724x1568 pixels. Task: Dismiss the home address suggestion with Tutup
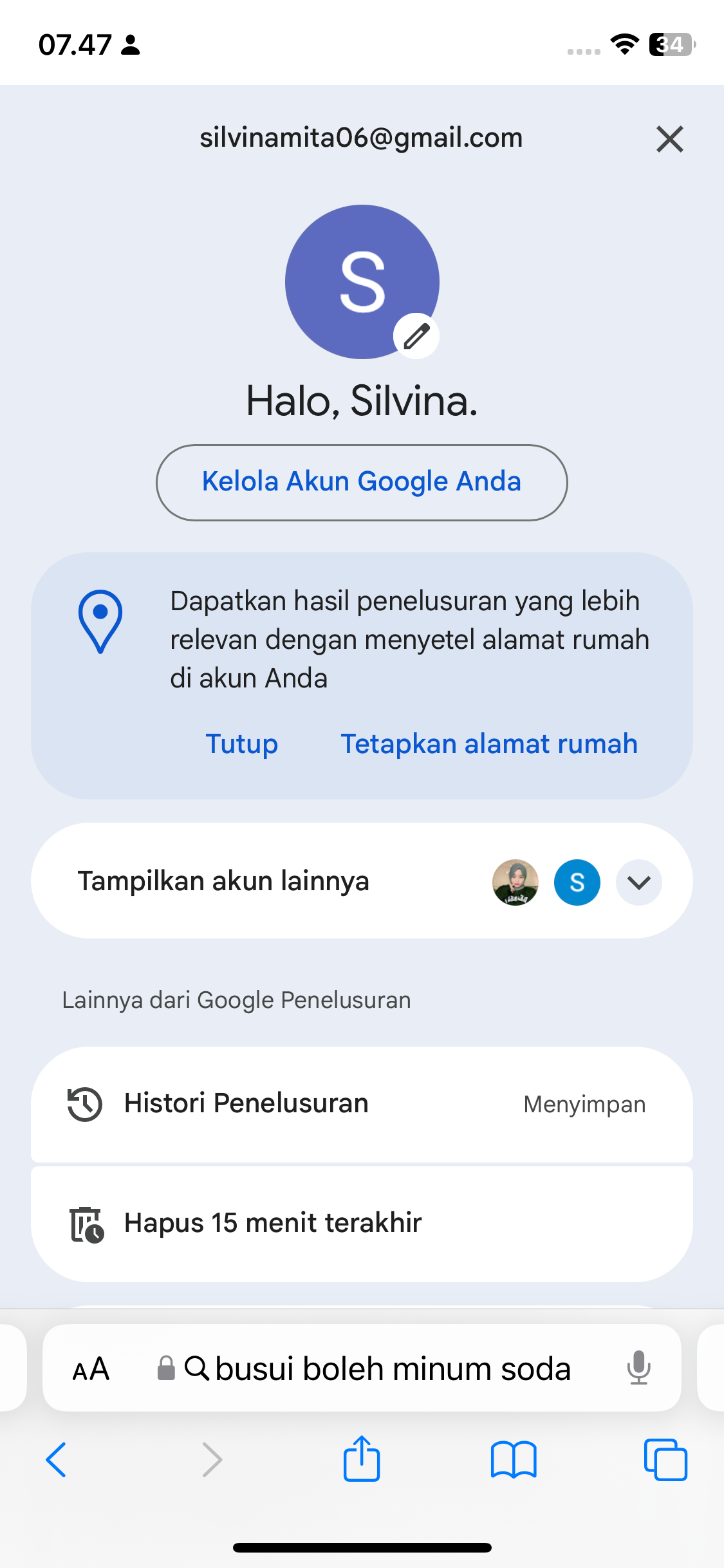(242, 744)
